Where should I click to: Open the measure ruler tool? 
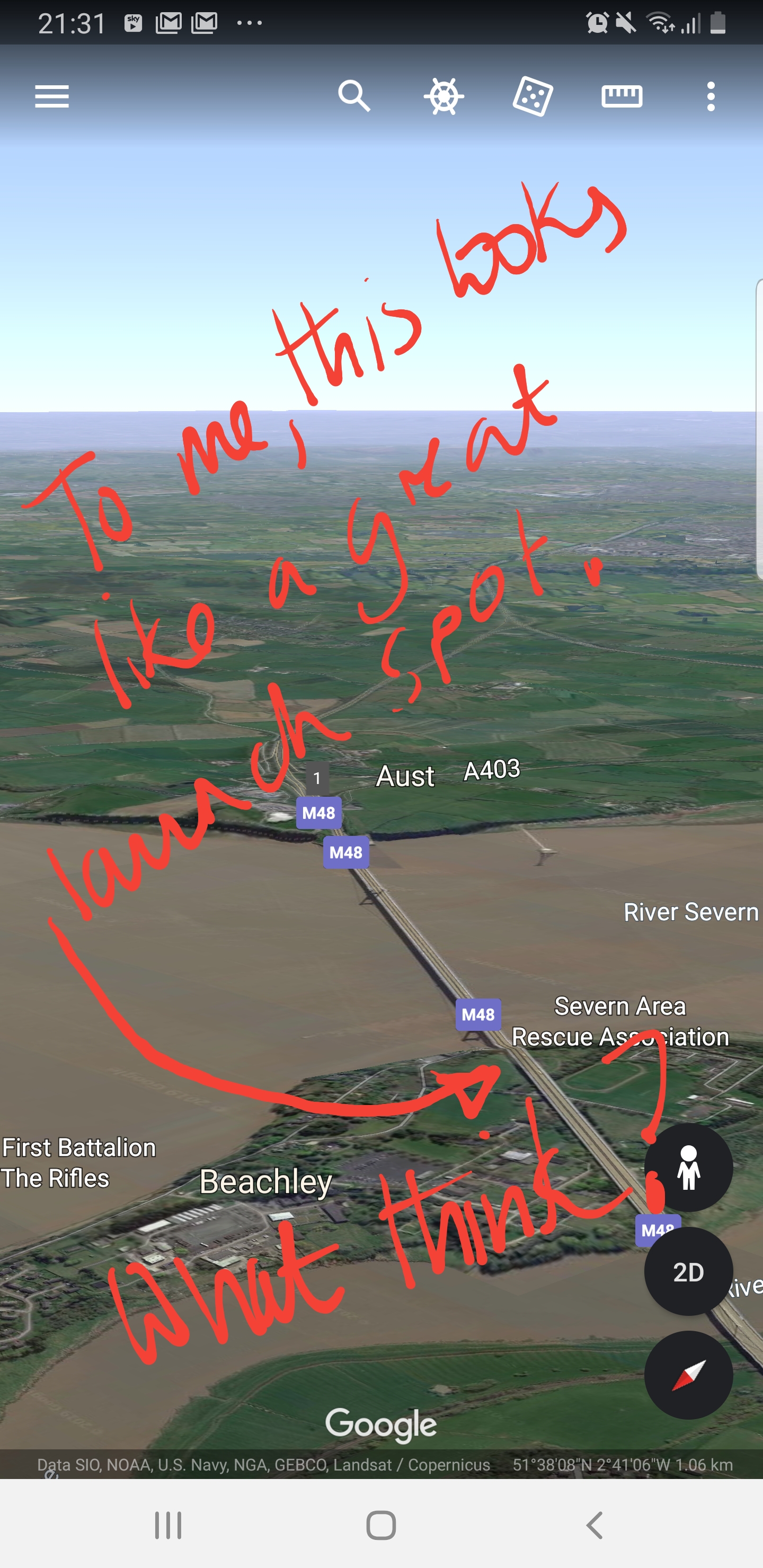pos(622,96)
